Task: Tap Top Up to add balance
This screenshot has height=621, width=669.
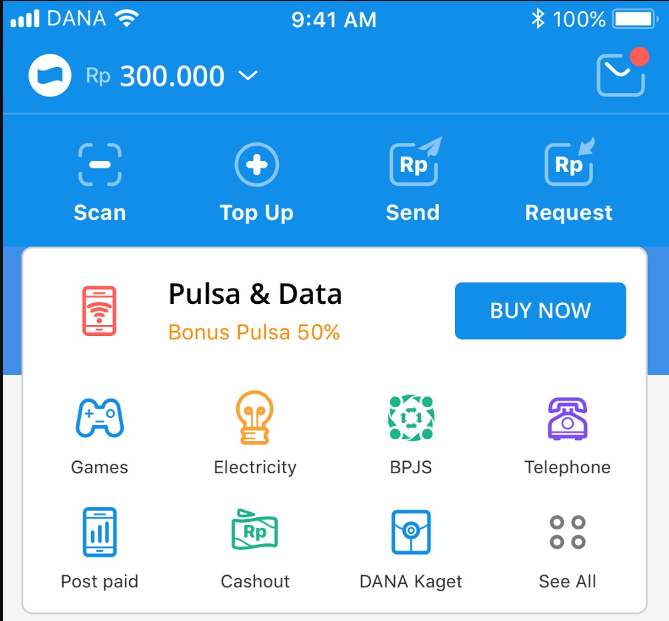Action: (x=256, y=182)
